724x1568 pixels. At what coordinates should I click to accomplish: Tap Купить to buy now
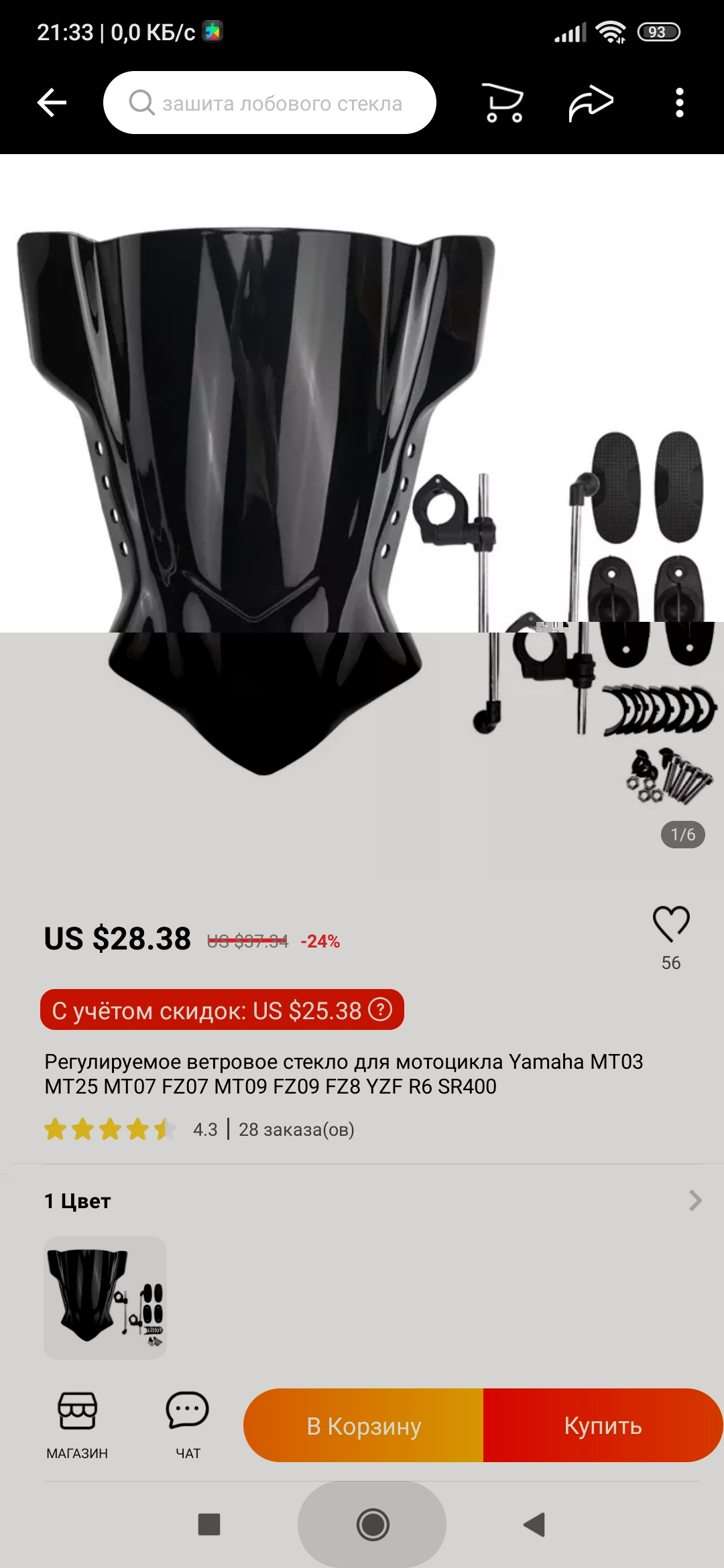pyautogui.click(x=603, y=1425)
